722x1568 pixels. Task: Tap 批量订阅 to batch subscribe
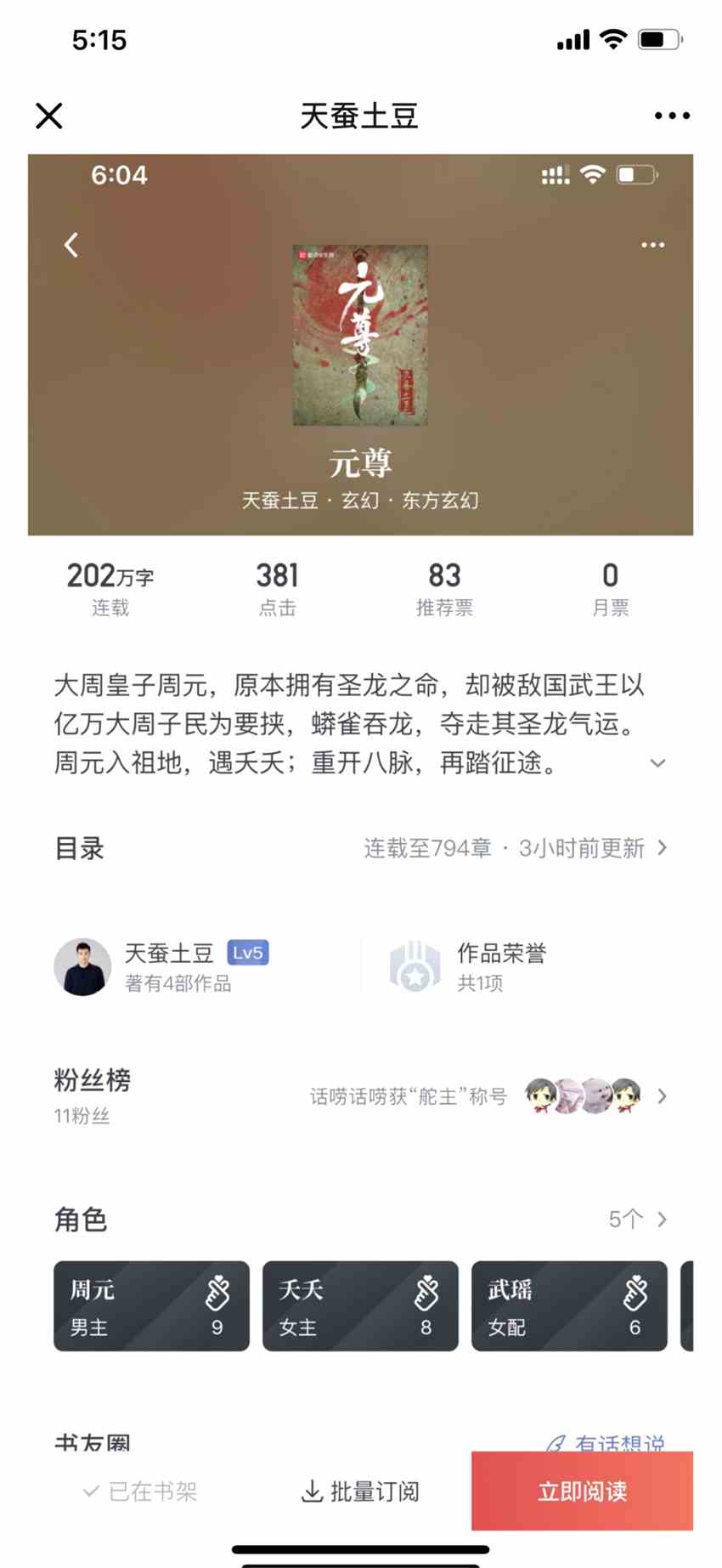pos(360,1492)
